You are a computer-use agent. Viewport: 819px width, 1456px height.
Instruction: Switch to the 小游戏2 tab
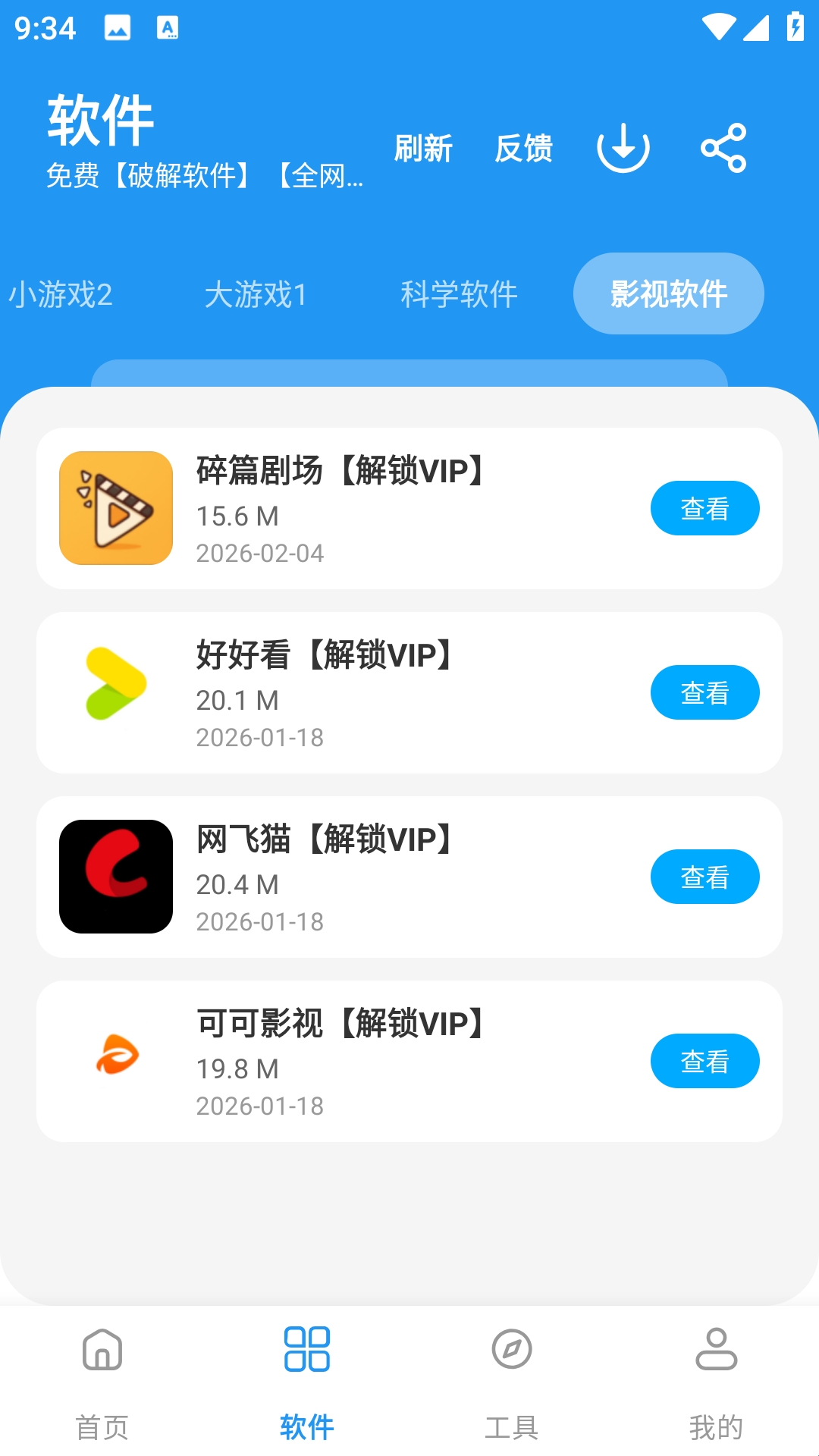pos(61,294)
